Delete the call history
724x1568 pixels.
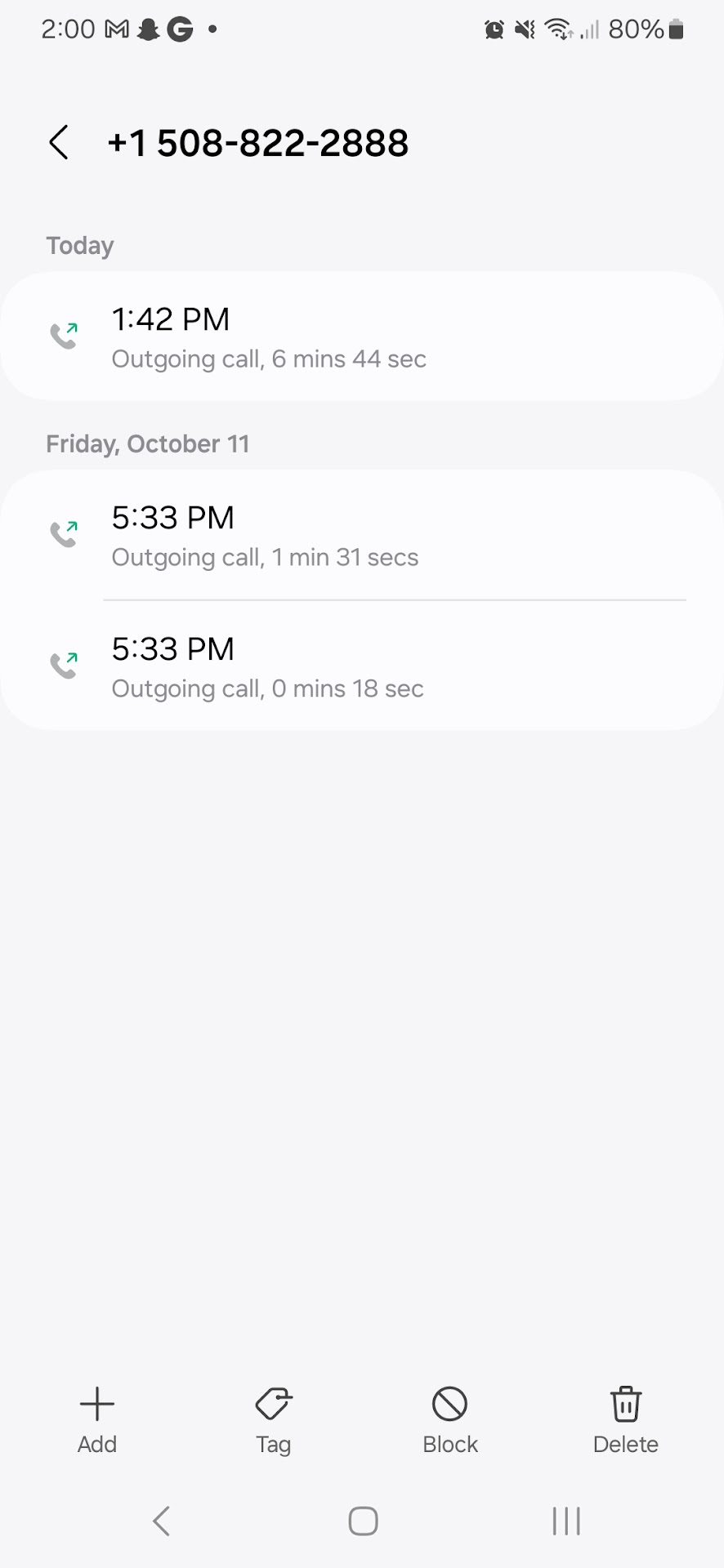coord(625,1419)
